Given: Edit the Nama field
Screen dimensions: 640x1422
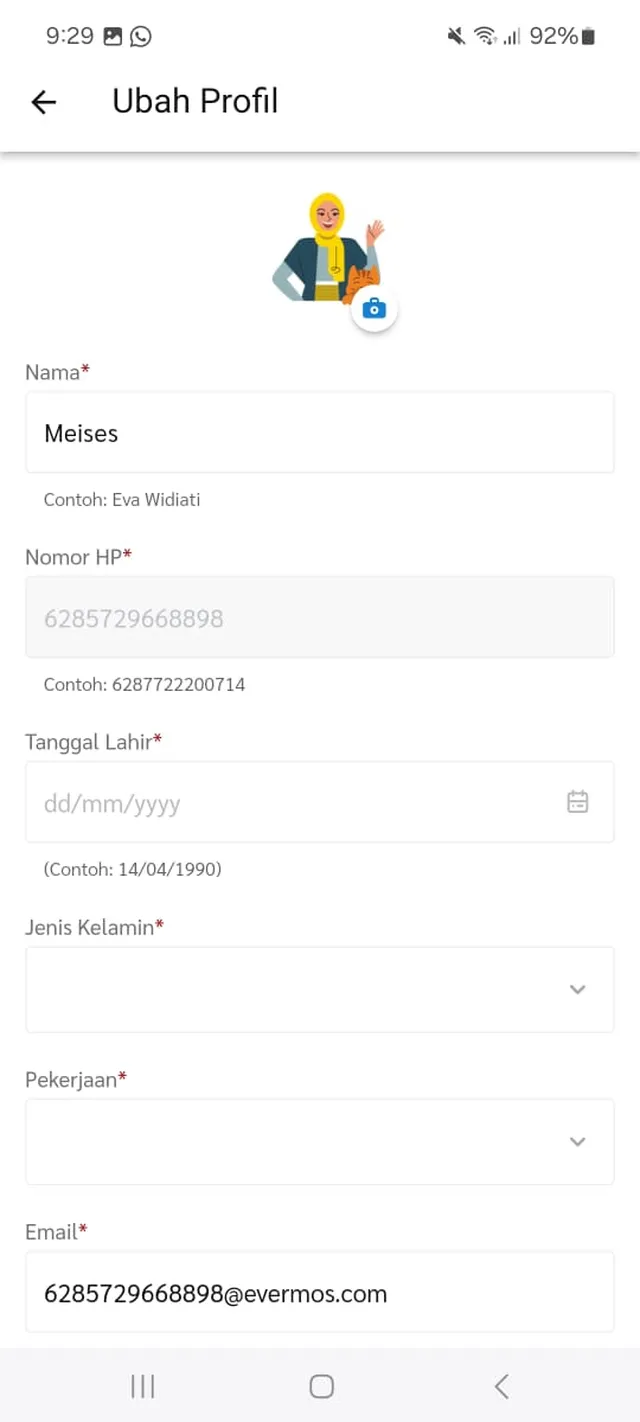Looking at the screenshot, I should tap(319, 433).
